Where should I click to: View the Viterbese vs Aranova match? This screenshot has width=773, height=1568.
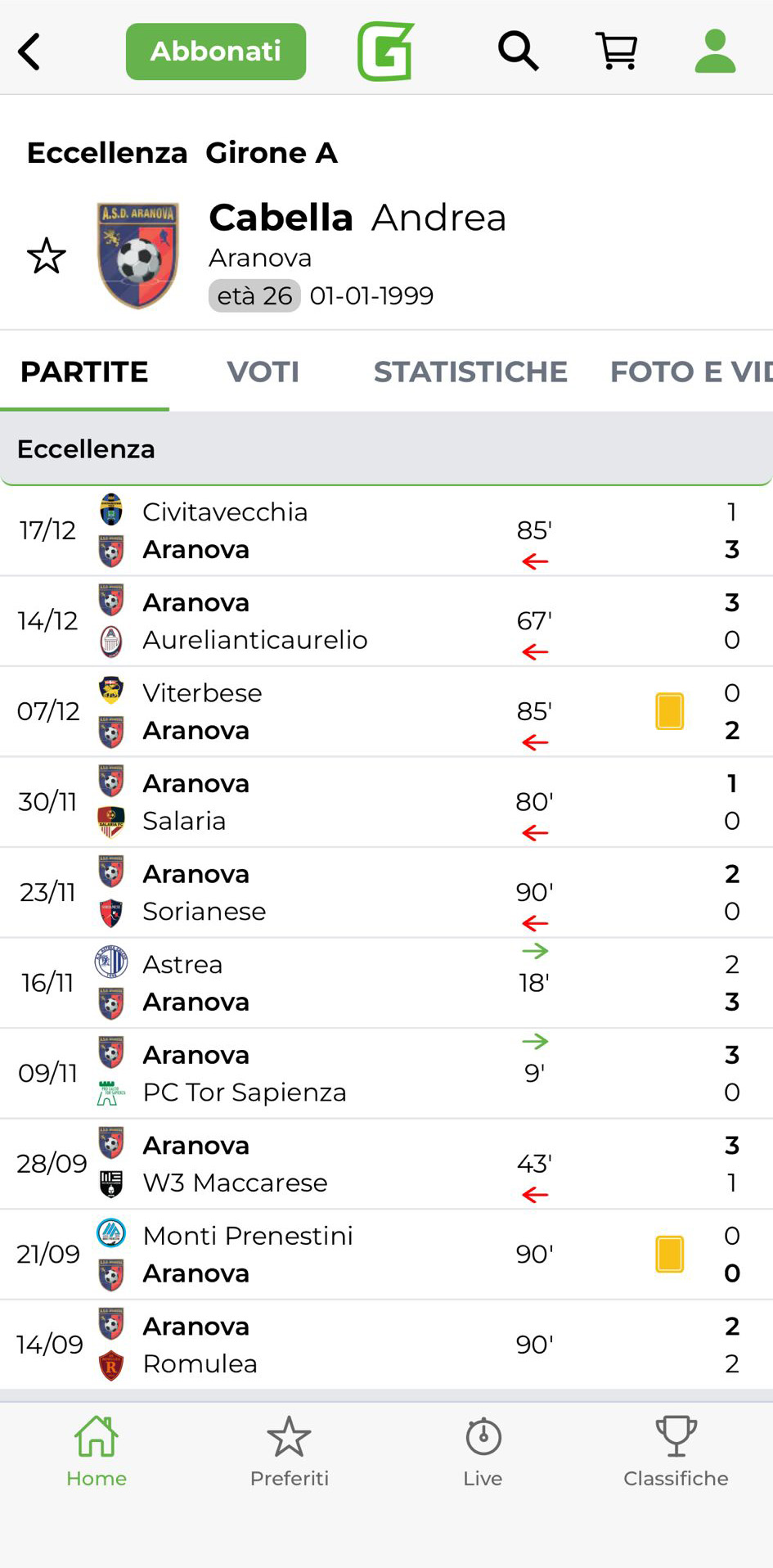point(386,712)
